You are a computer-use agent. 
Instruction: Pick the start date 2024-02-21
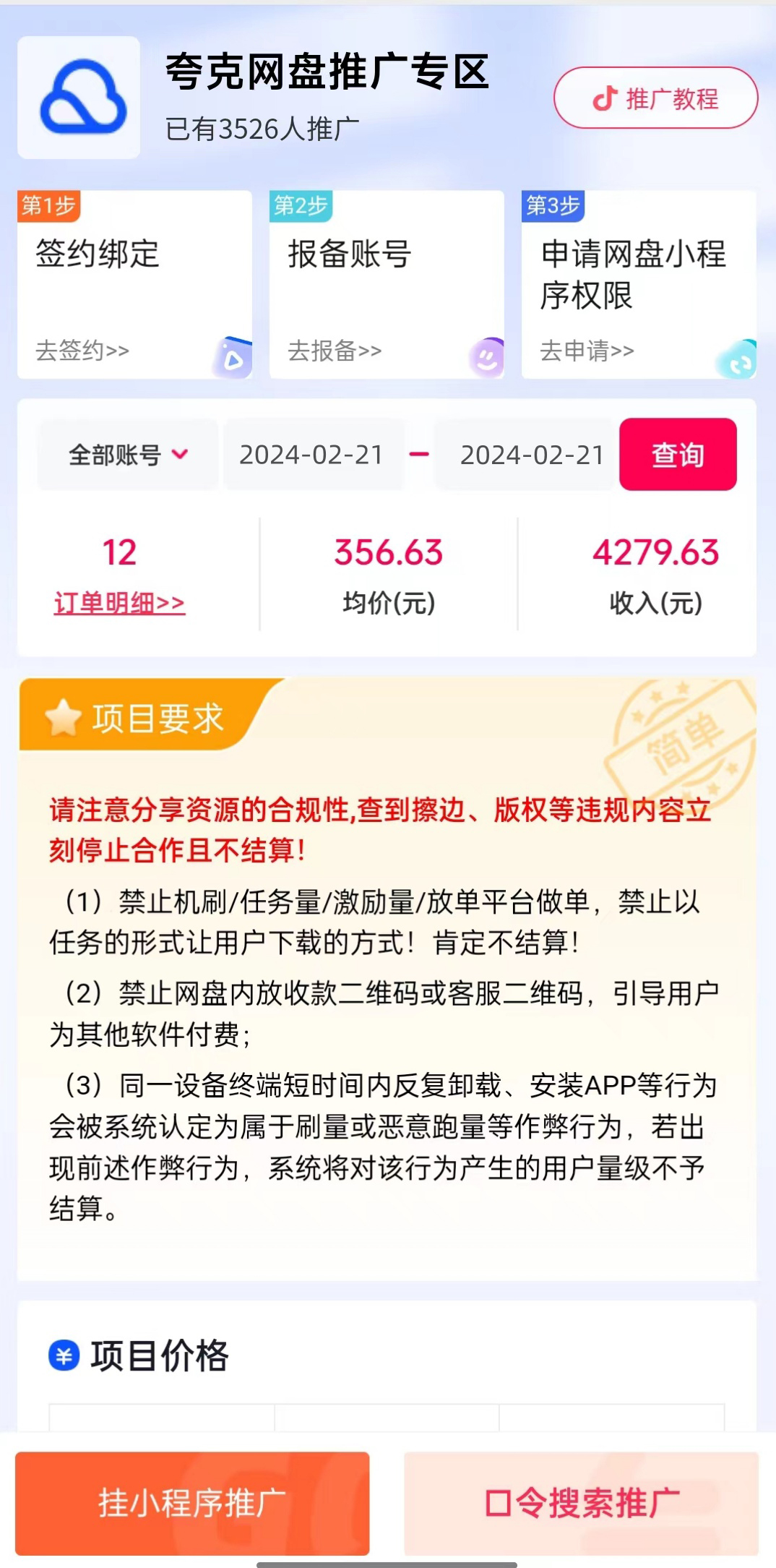click(312, 455)
